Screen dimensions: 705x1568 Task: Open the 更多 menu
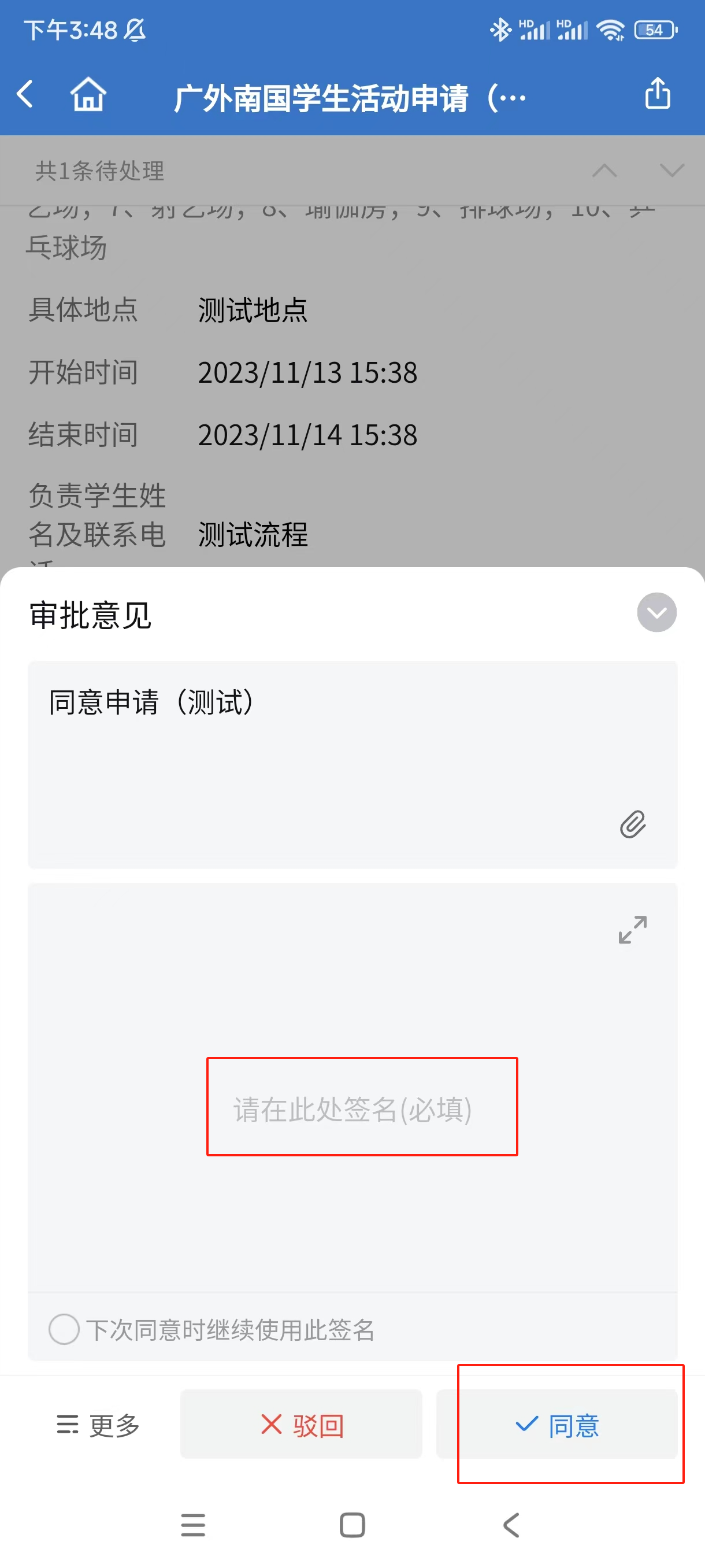(98, 1425)
